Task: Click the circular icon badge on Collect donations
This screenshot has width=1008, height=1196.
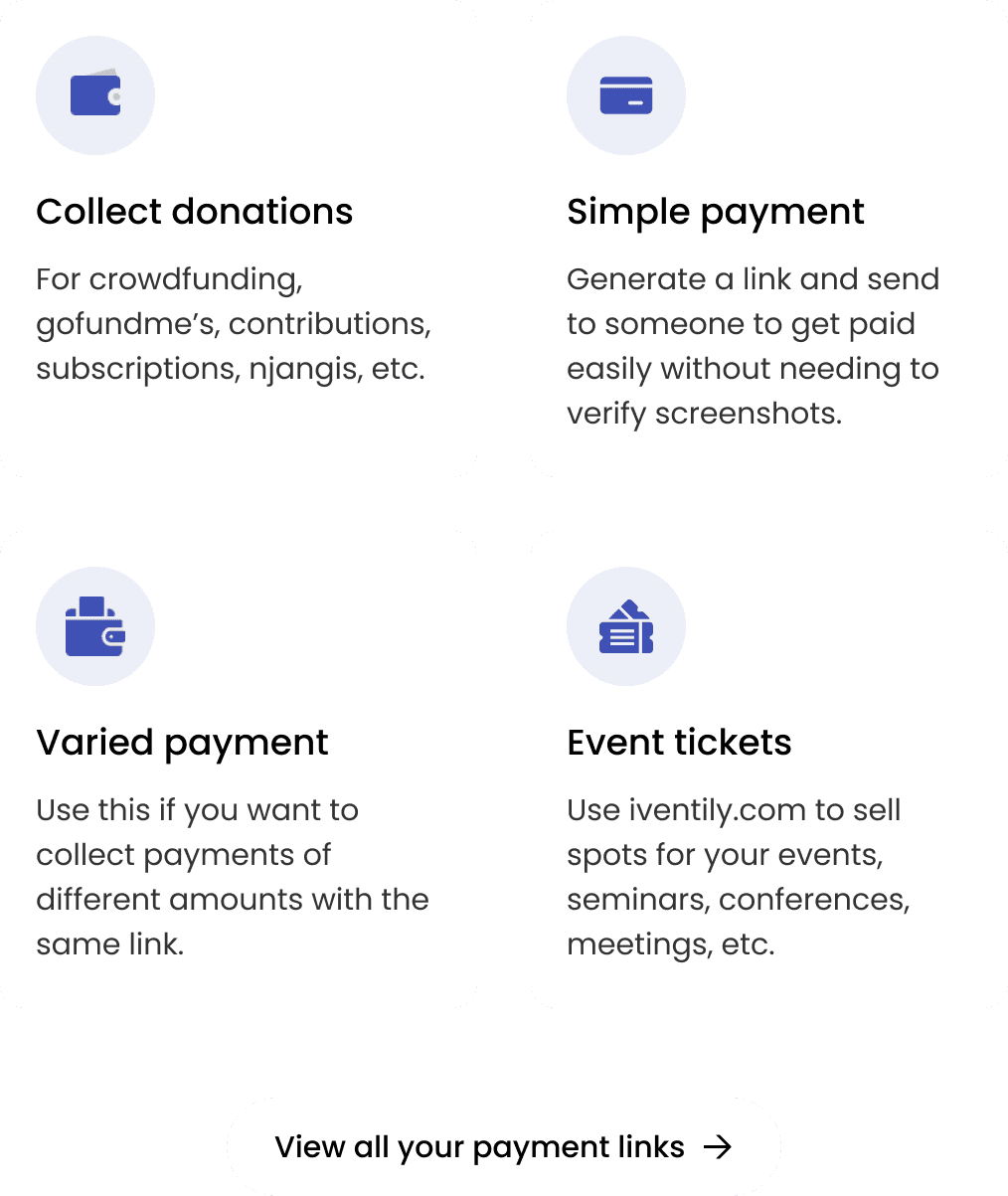Action: tap(95, 94)
